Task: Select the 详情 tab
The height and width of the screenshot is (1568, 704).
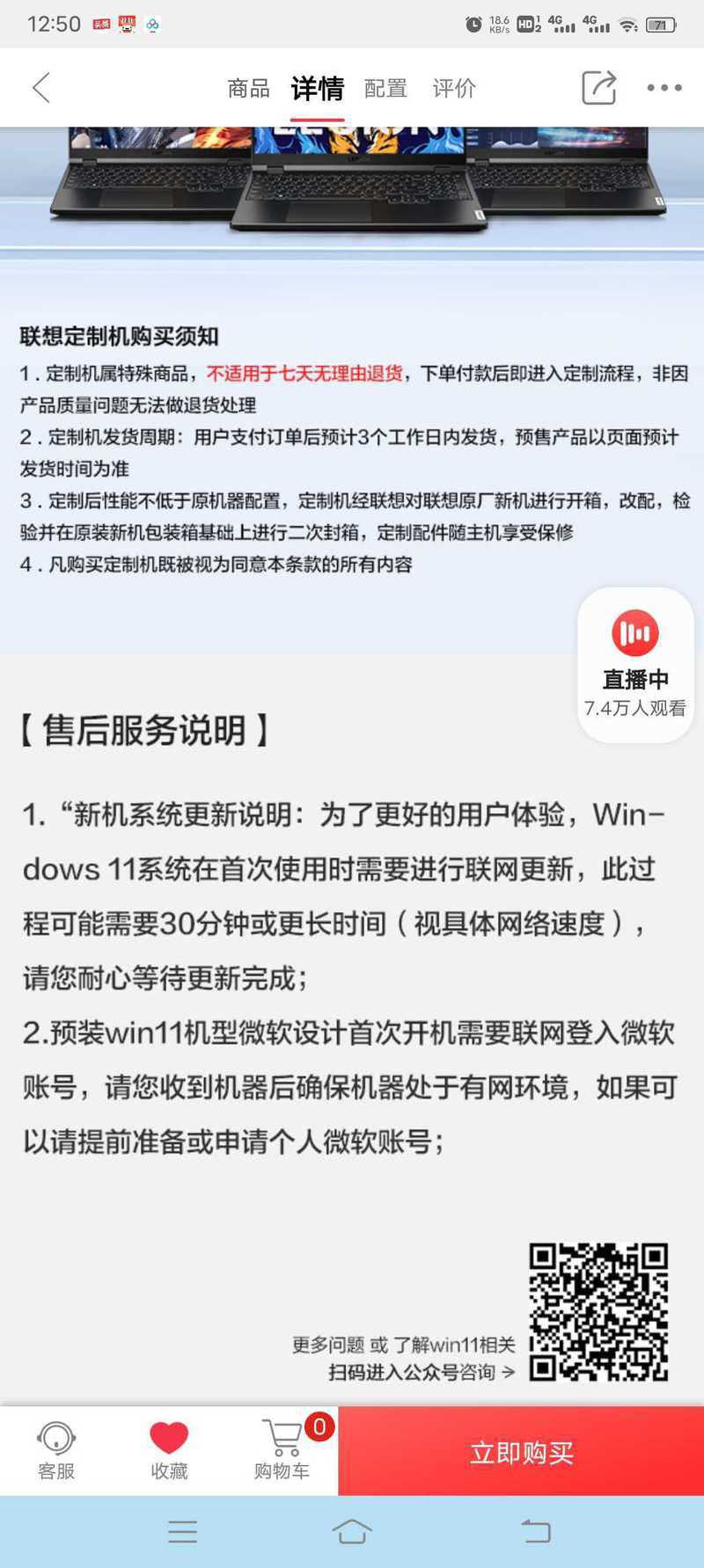Action: [x=317, y=88]
